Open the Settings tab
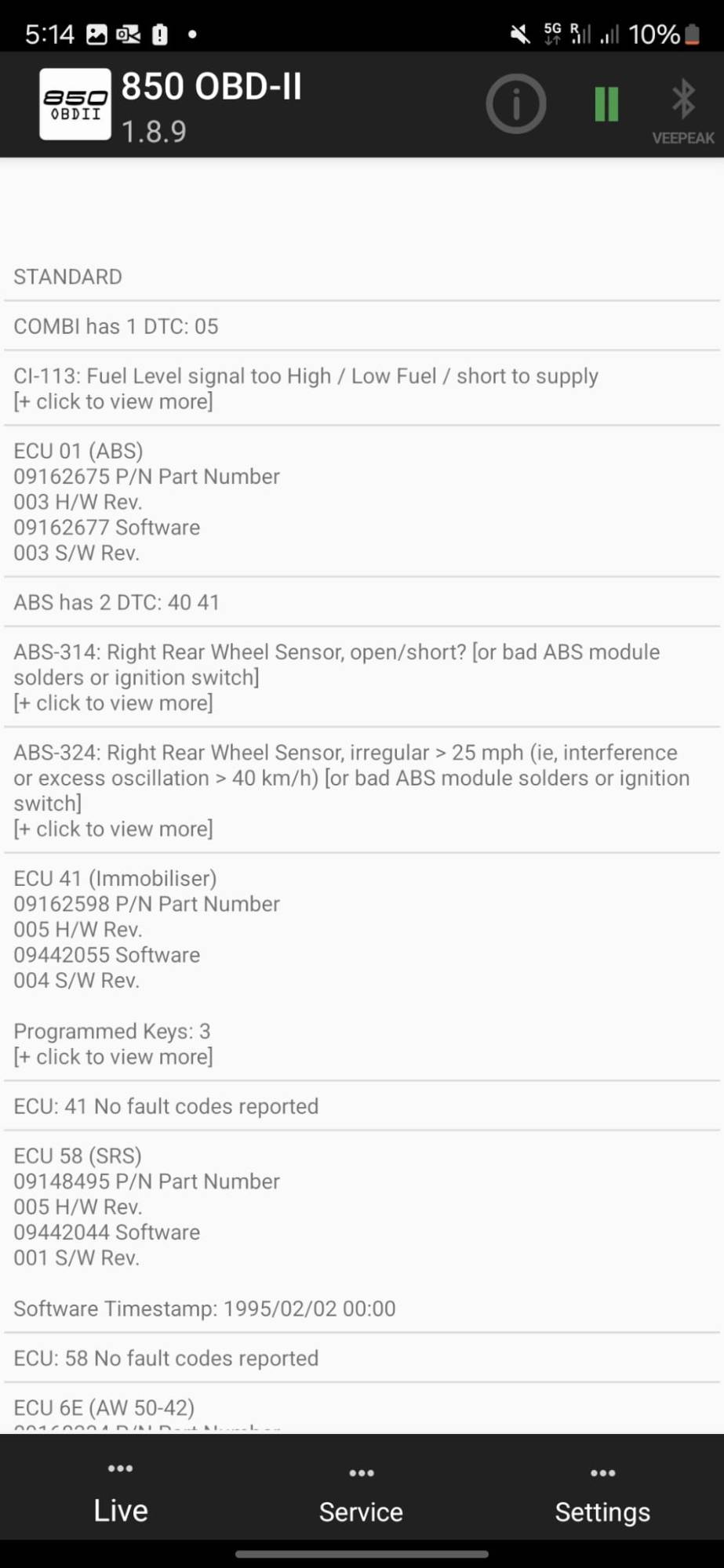Screen dimensions: 724x1568 point(602,1497)
